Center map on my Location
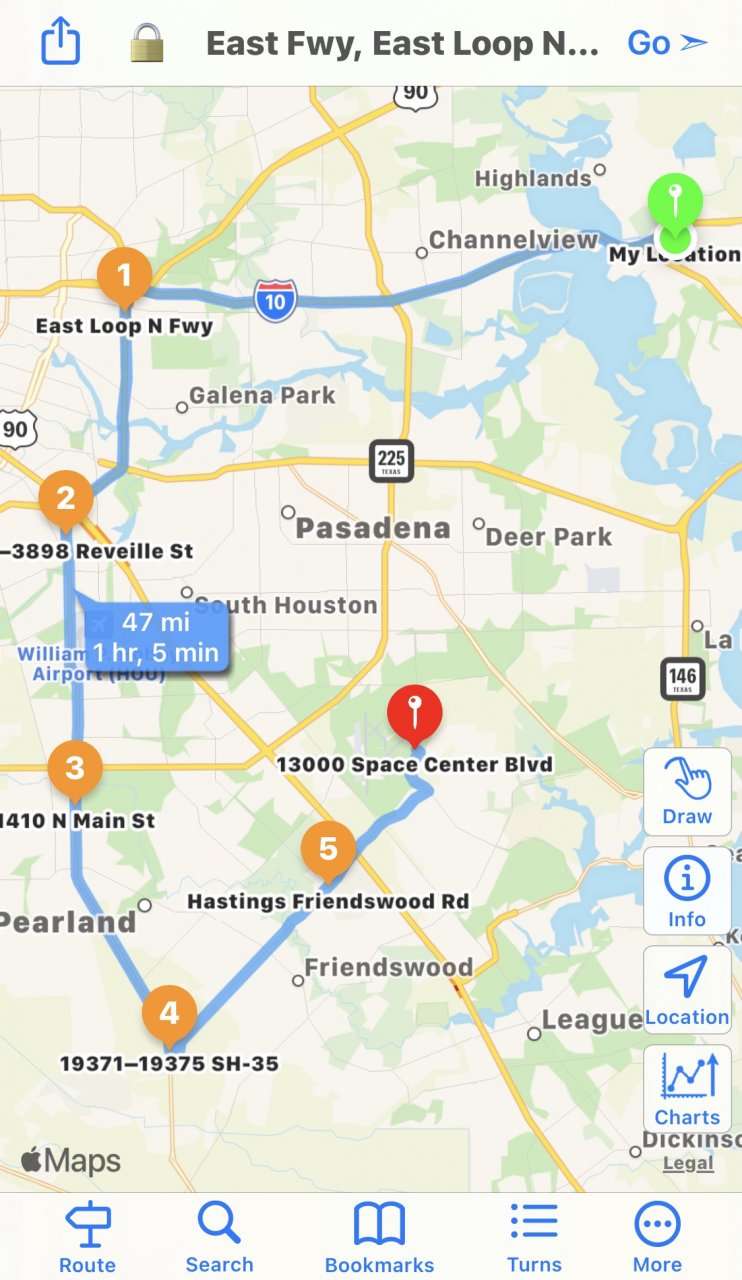The image size is (742, 1280). [687, 989]
